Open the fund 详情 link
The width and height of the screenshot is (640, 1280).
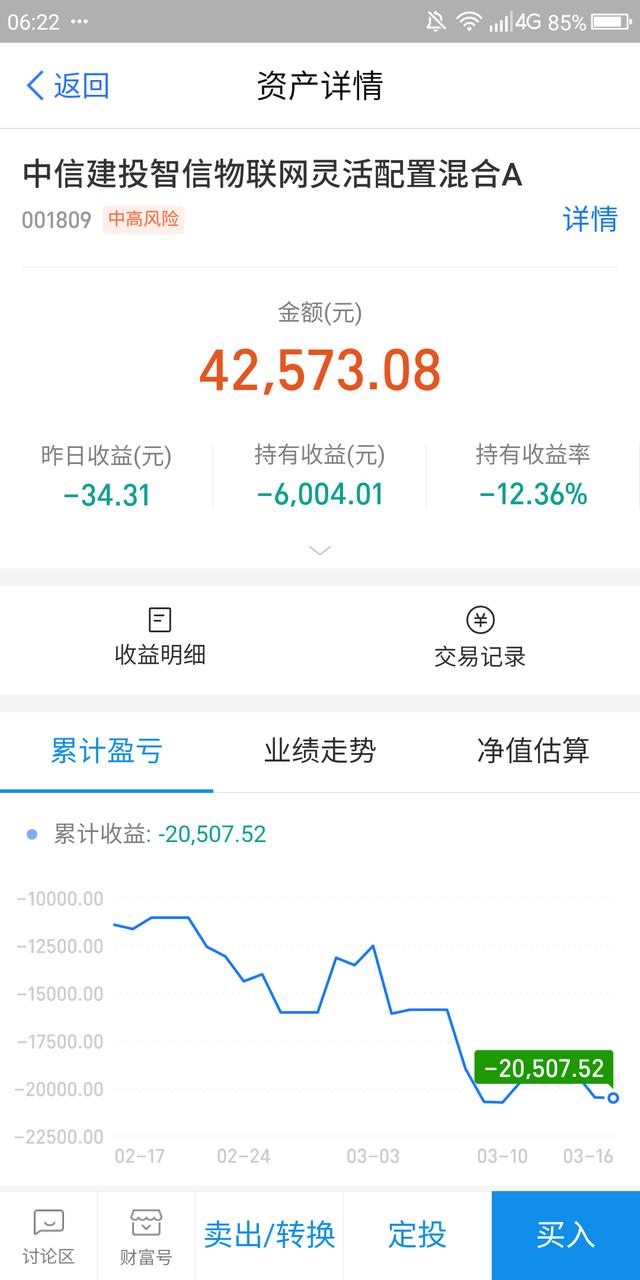click(x=590, y=219)
